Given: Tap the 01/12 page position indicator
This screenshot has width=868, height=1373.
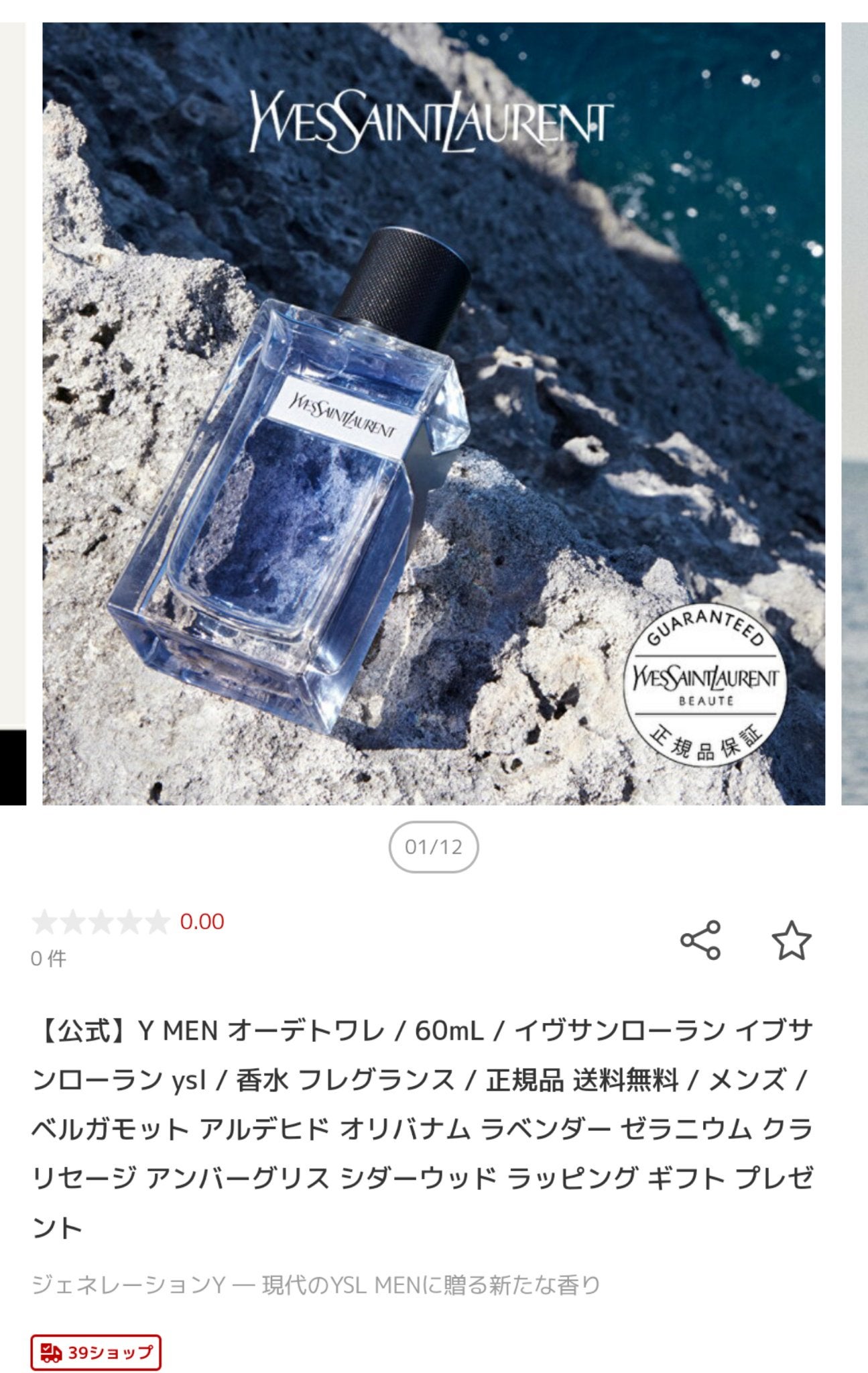Looking at the screenshot, I should pyautogui.click(x=434, y=847).
